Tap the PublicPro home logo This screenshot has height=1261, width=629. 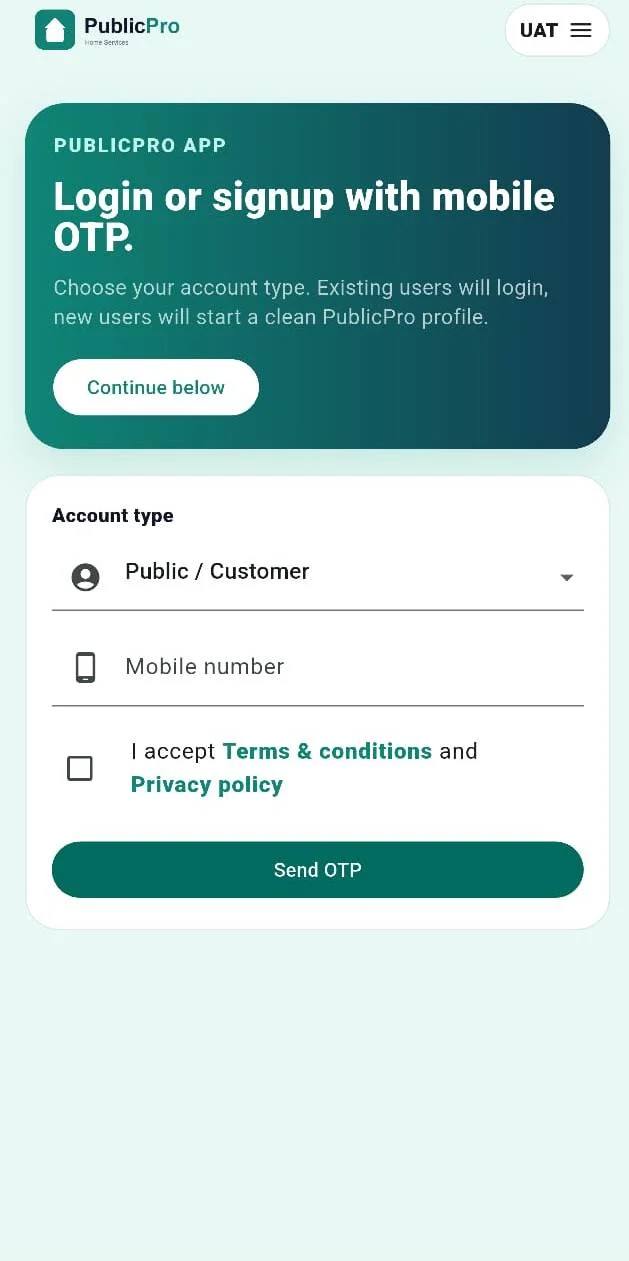(107, 29)
